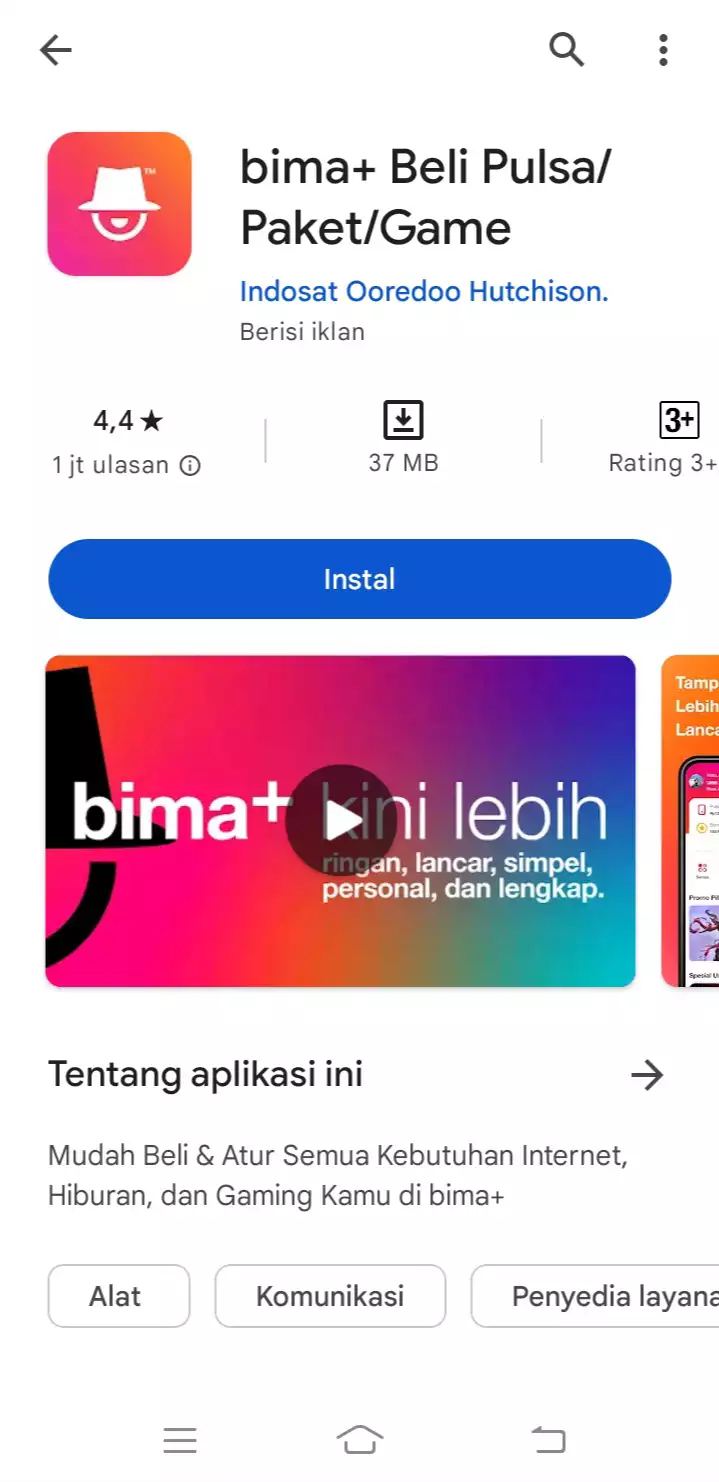Select the Komunikasi chip
719x1482 pixels.
(x=330, y=1296)
